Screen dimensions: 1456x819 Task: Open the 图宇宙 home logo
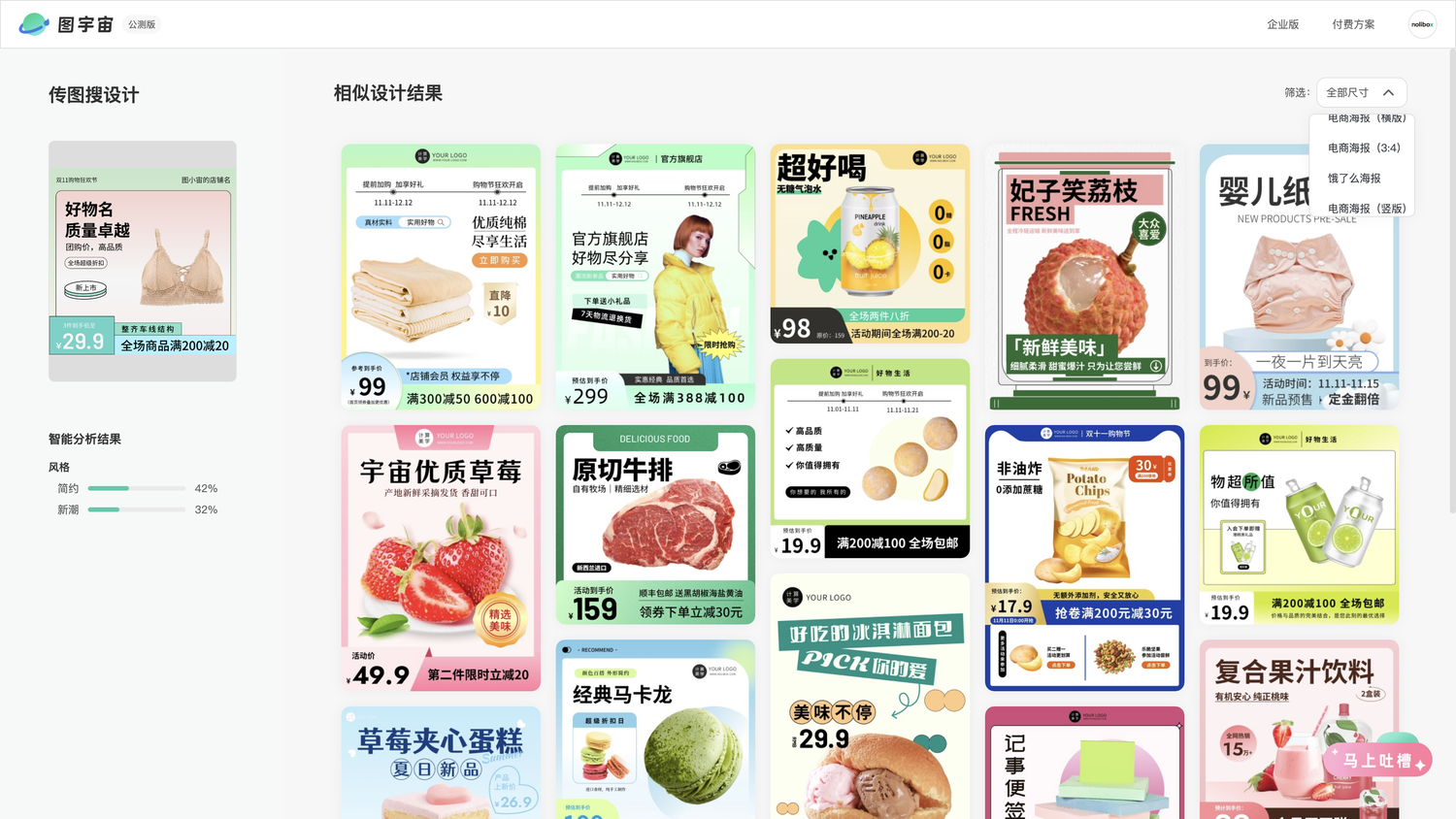(66, 24)
